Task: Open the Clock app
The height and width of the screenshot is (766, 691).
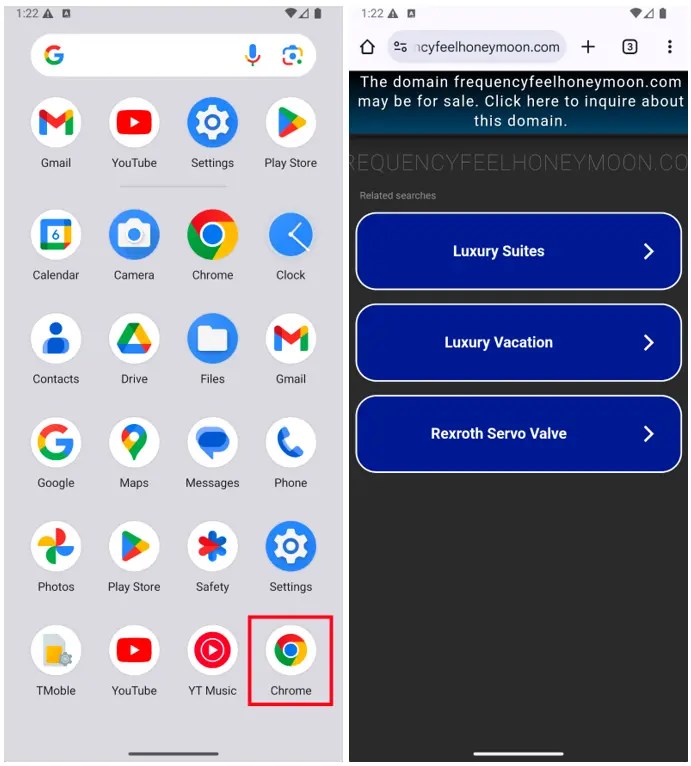Action: pyautogui.click(x=291, y=236)
